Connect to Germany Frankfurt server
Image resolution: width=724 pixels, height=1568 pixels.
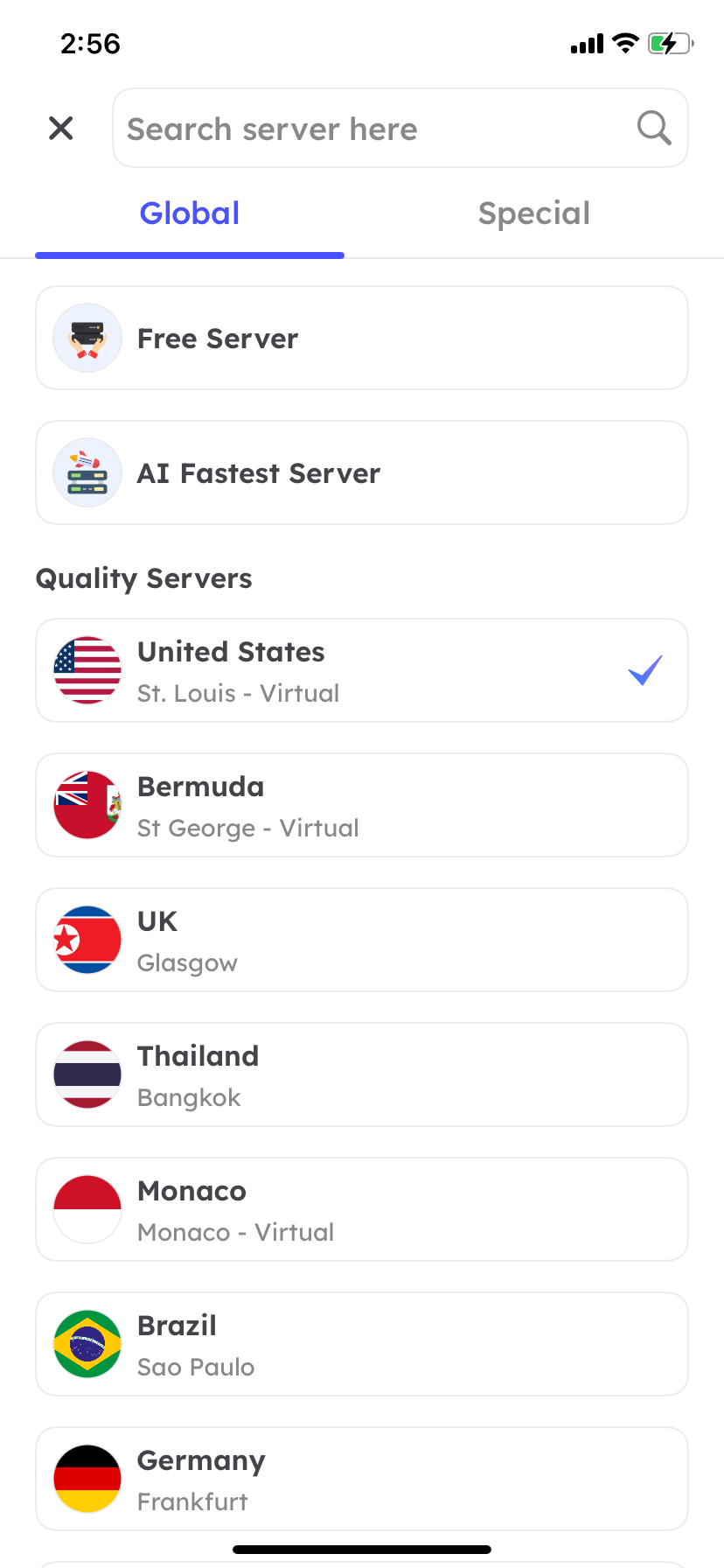pyautogui.click(x=361, y=1479)
